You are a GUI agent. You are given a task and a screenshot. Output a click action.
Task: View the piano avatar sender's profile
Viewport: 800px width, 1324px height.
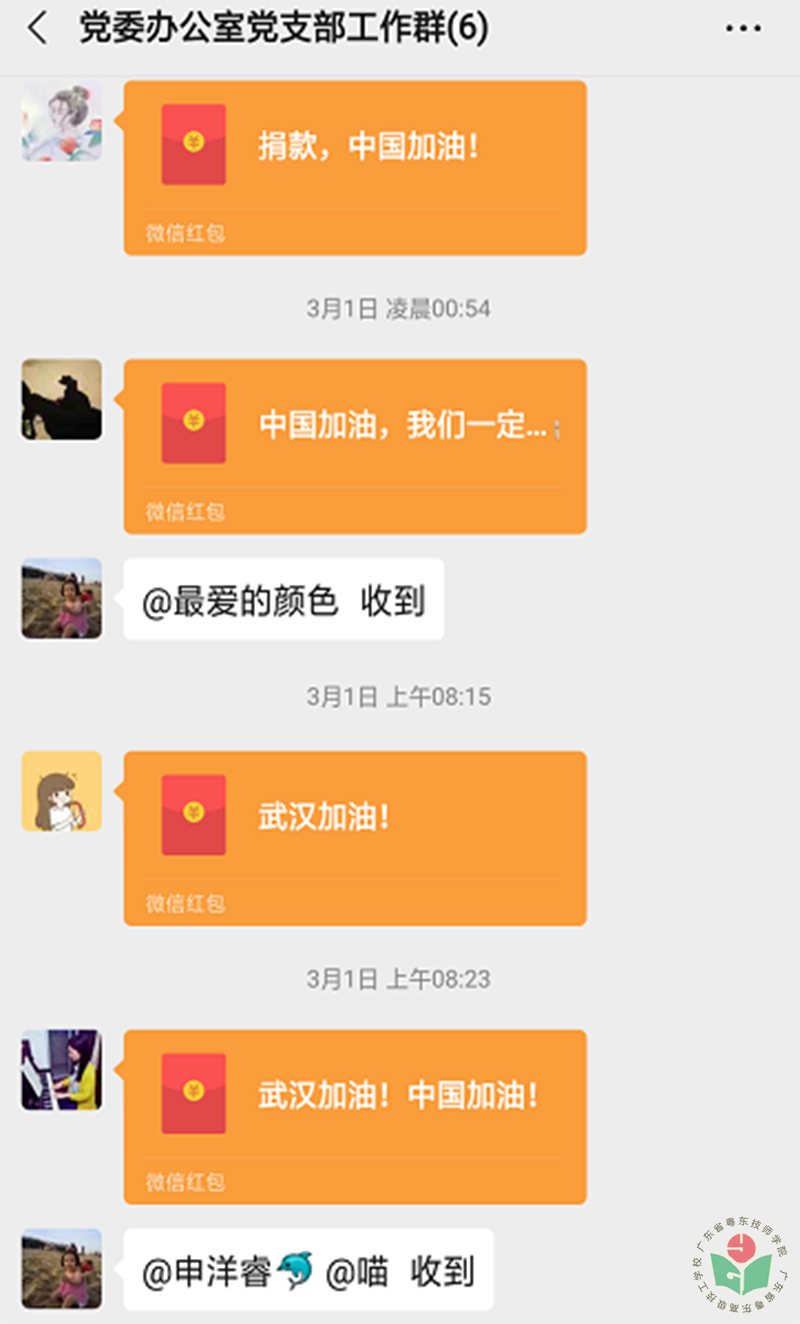62,1070
